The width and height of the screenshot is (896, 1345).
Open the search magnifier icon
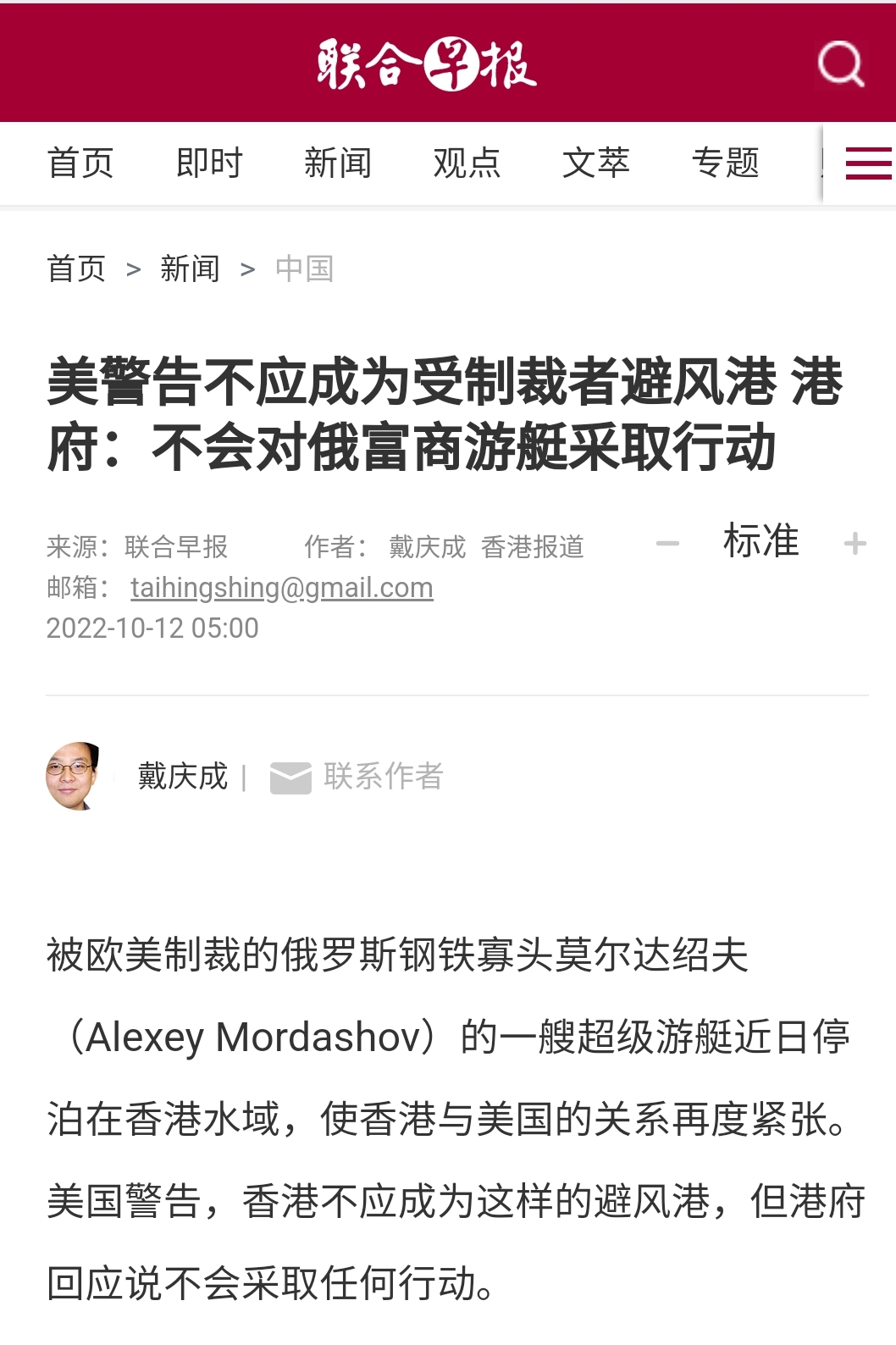[840, 64]
